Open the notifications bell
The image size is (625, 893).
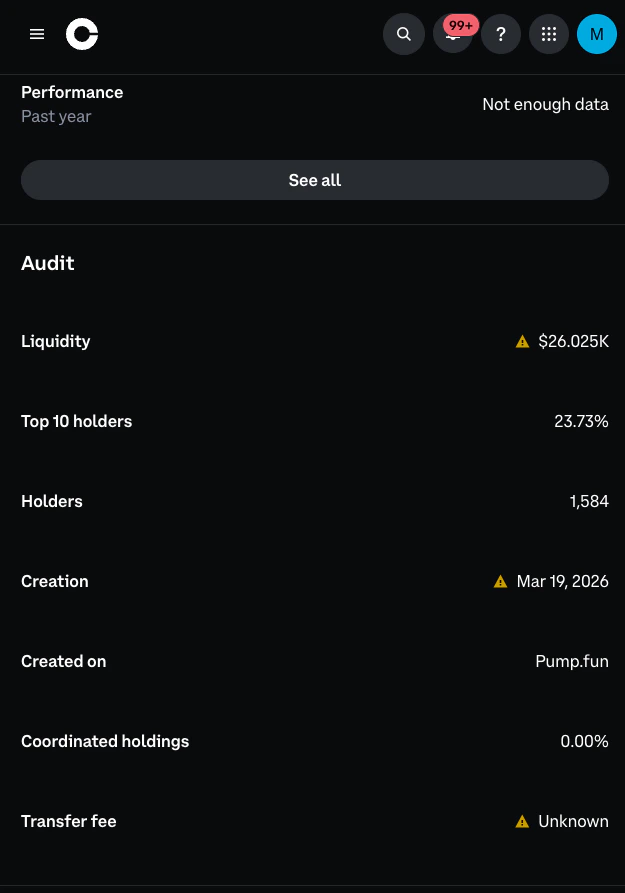click(452, 35)
